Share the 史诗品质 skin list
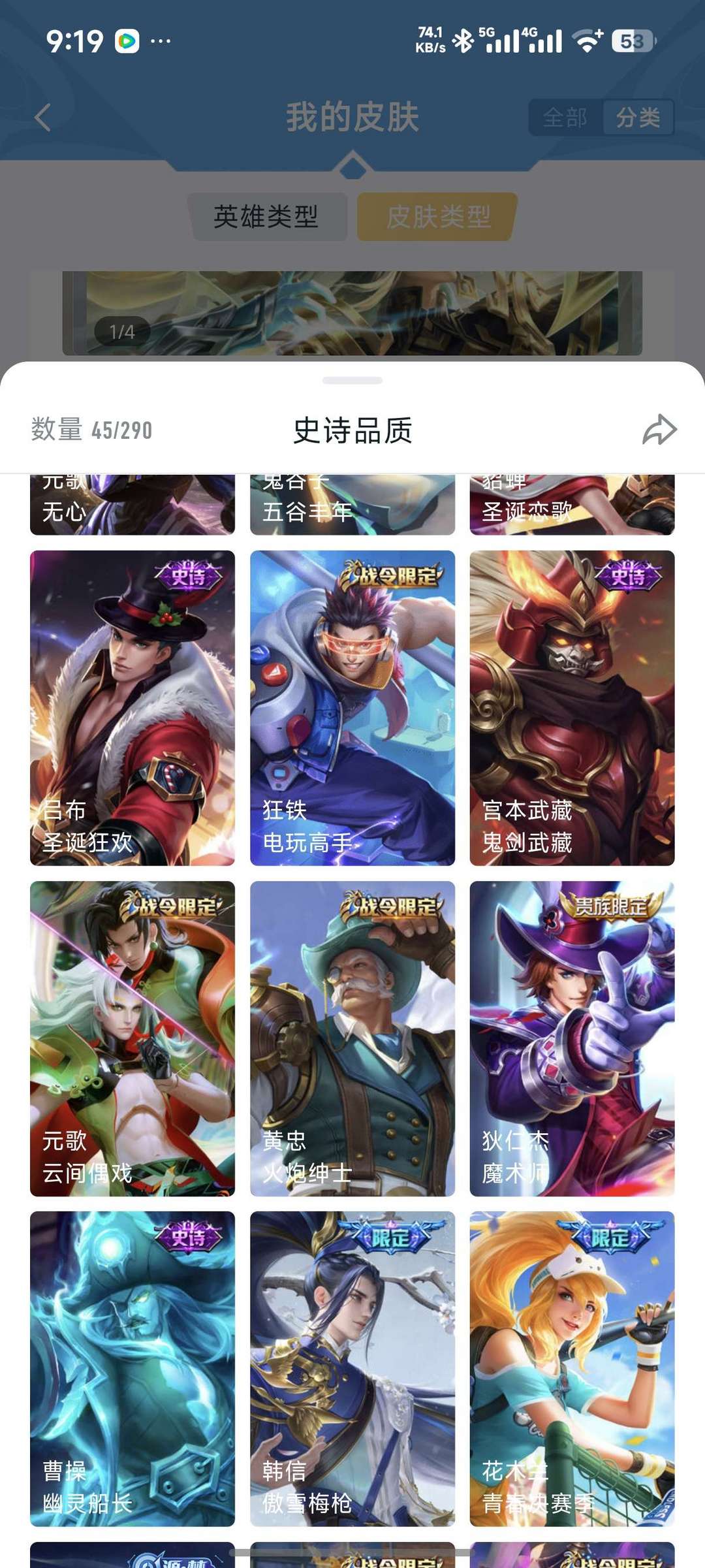Image resolution: width=705 pixels, height=1568 pixels. tap(659, 430)
